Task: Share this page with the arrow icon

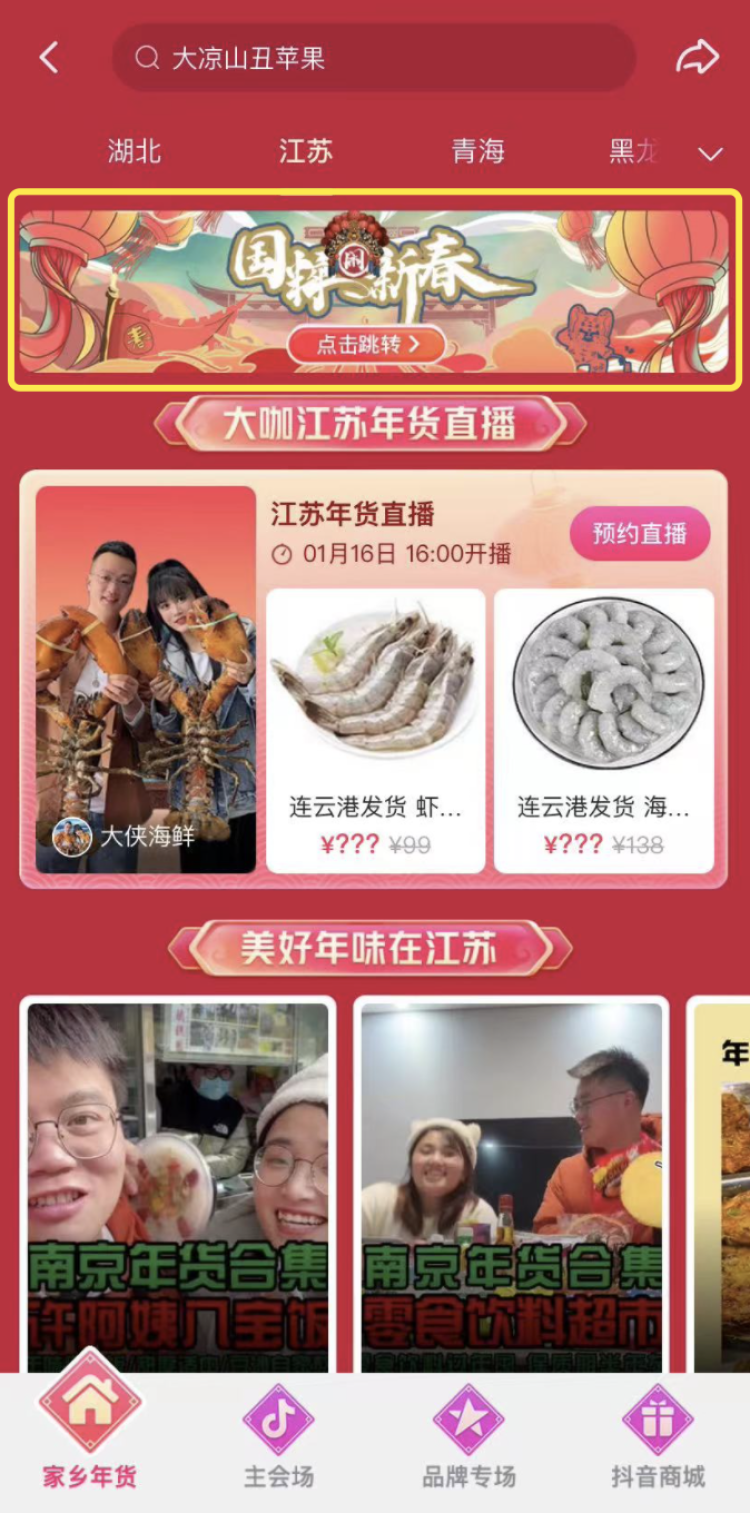Action: coord(697,57)
